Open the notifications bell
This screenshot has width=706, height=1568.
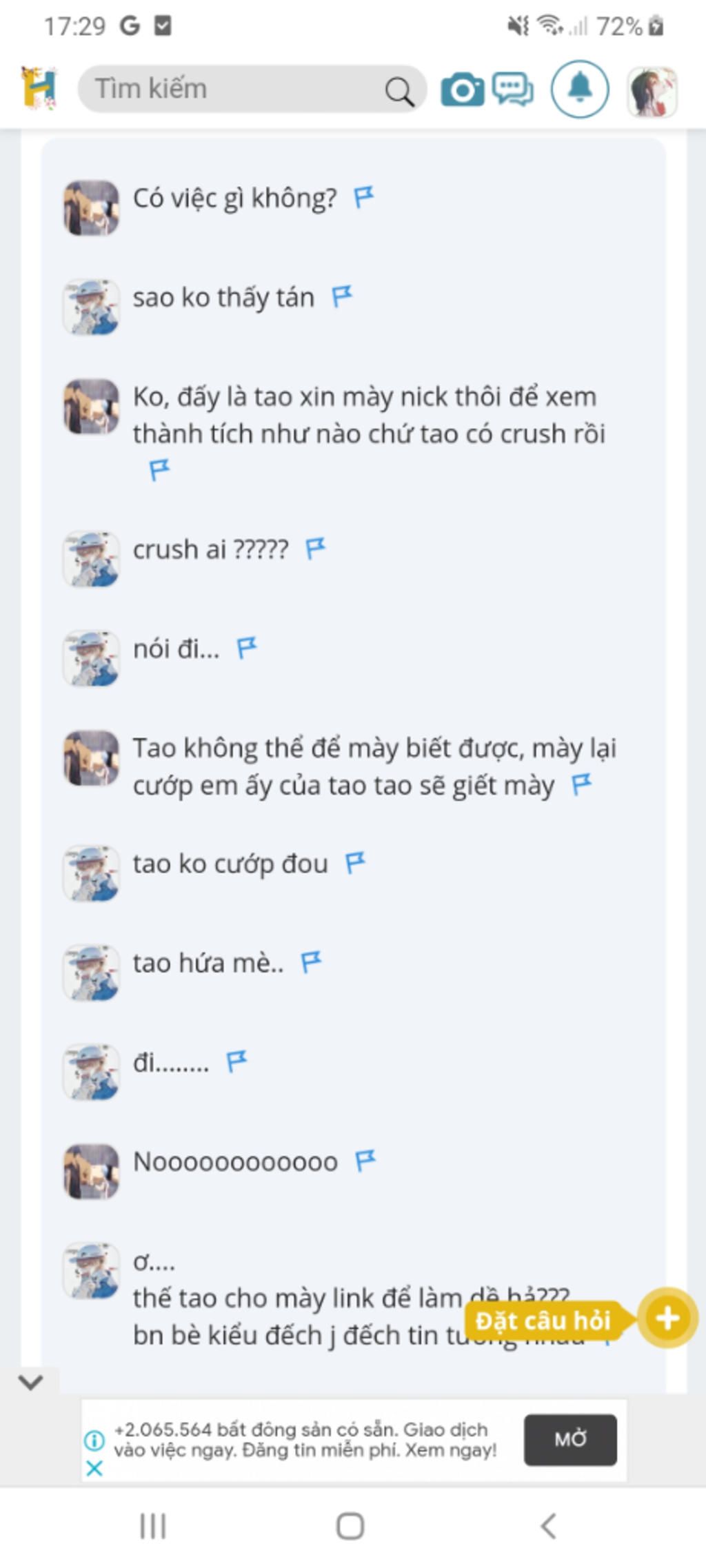(x=579, y=89)
